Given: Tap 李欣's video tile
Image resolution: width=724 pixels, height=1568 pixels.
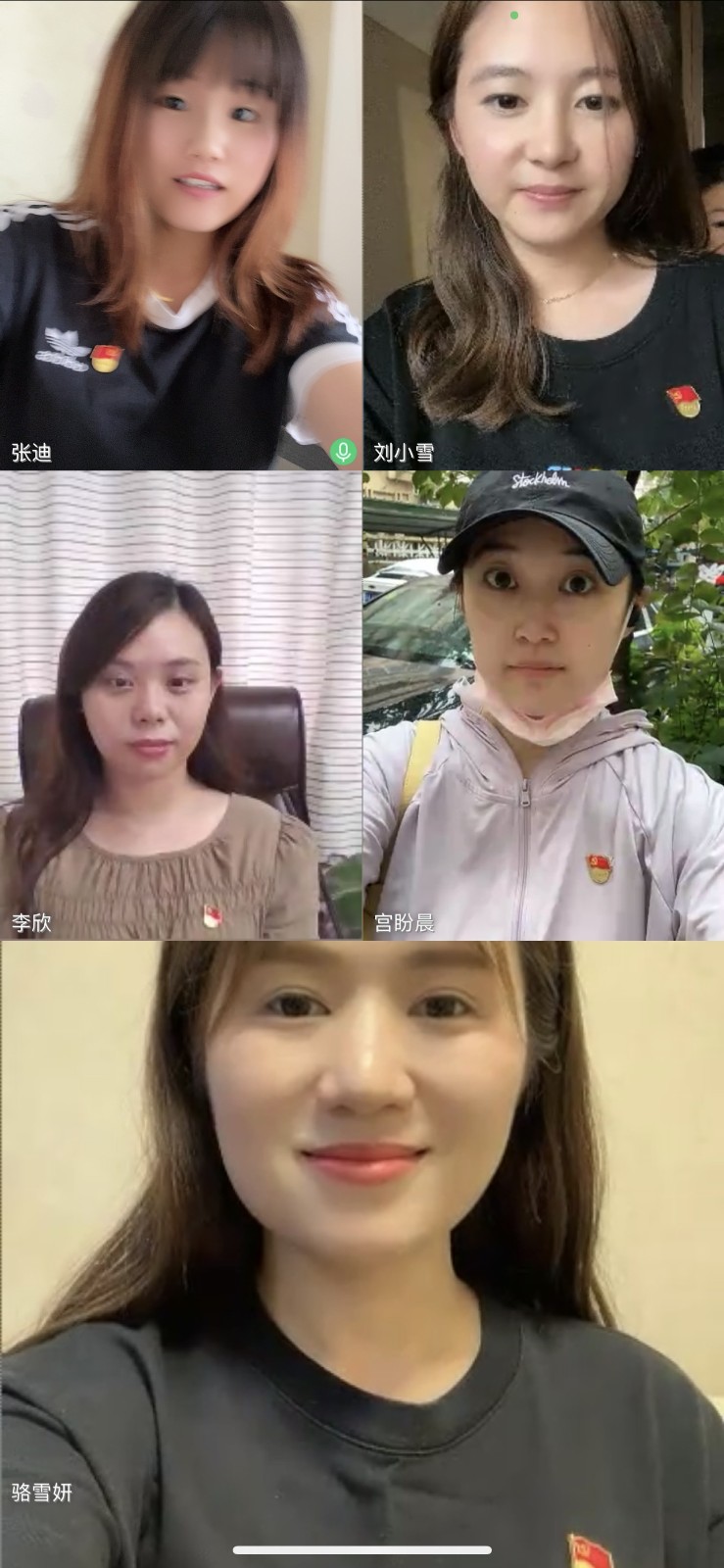Looking at the screenshot, I should [x=180, y=706].
